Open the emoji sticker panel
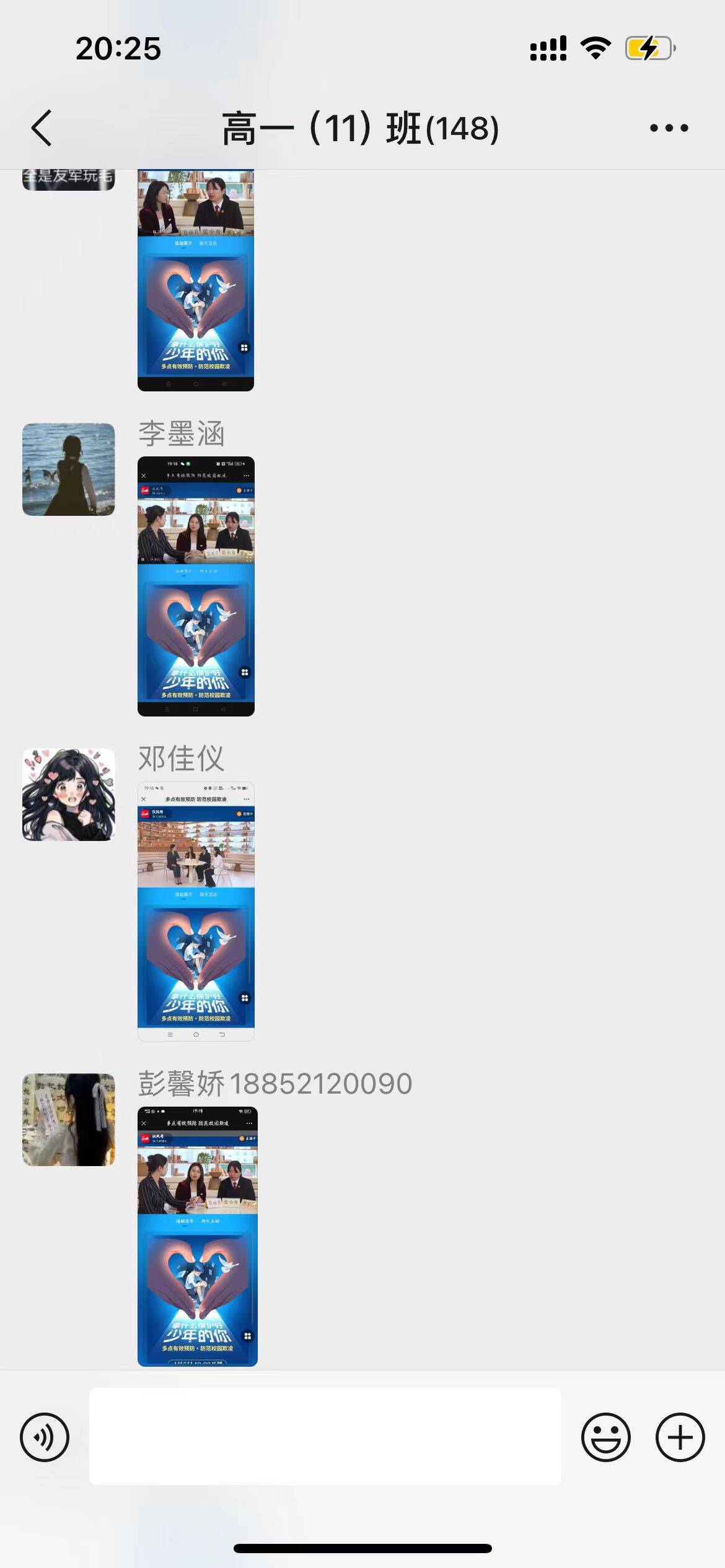This screenshot has width=725, height=1568. coord(605,1437)
